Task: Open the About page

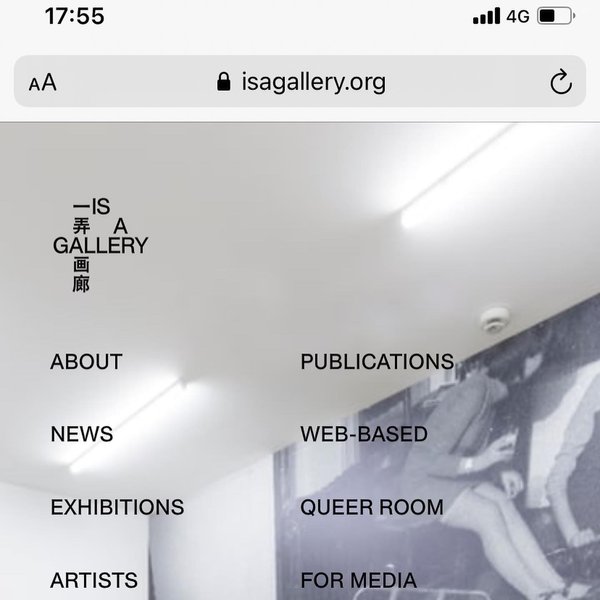Action: click(86, 362)
